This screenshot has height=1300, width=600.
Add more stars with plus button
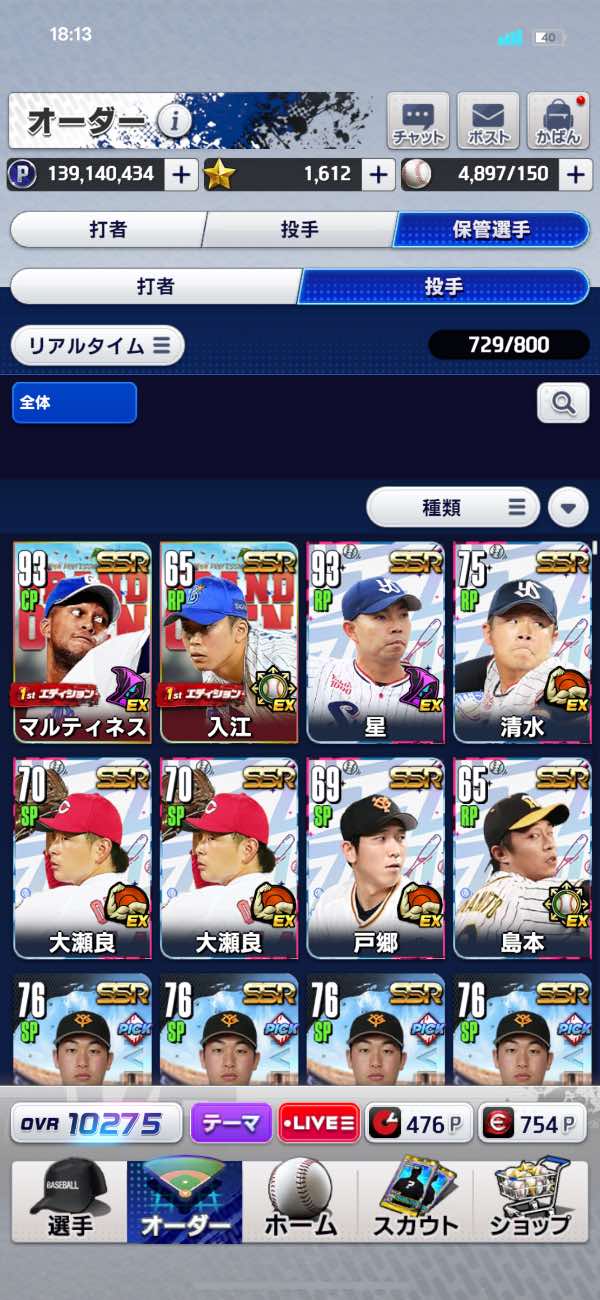pos(378,174)
